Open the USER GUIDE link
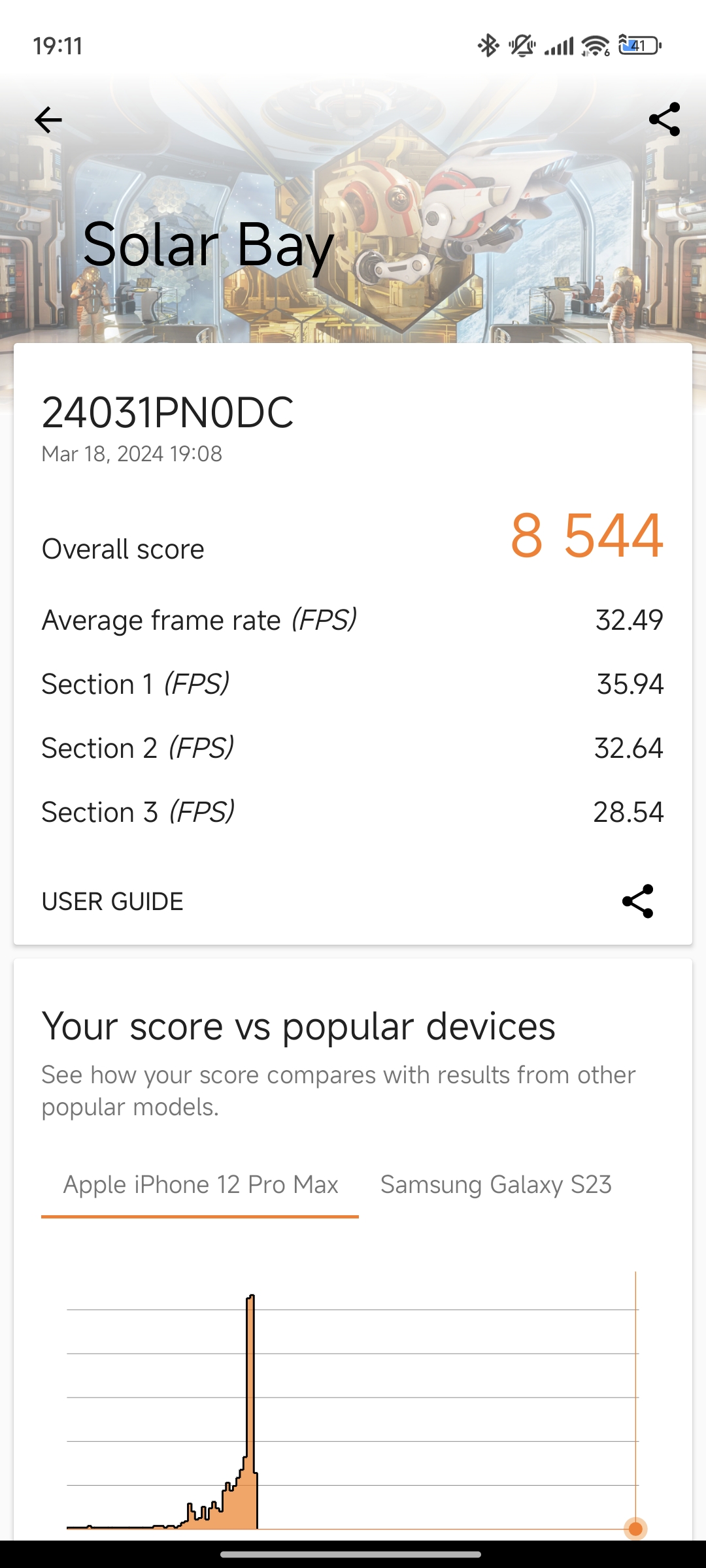Image resolution: width=706 pixels, height=1568 pixels. pyautogui.click(x=112, y=902)
